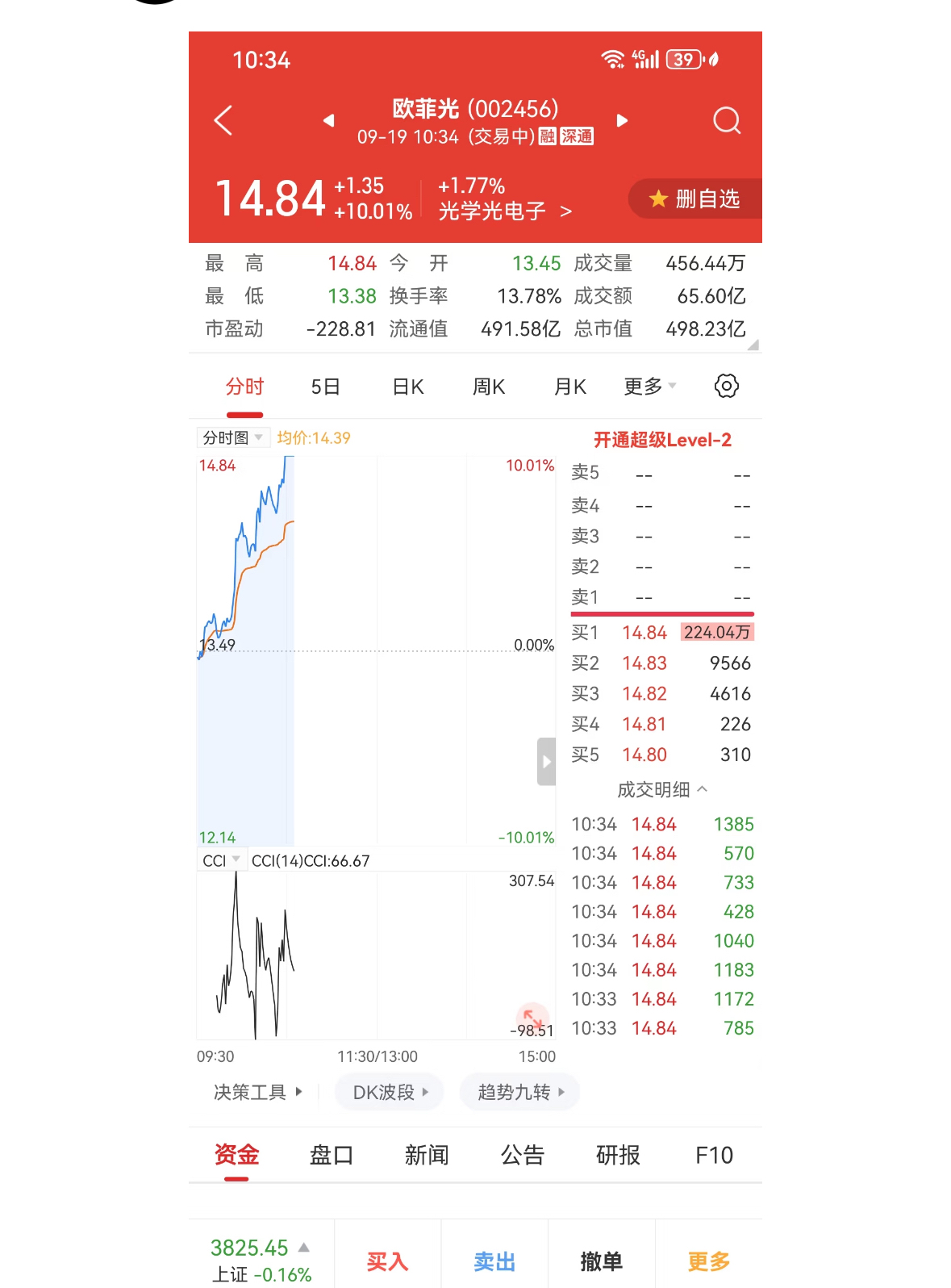Switch to the 日K chart
The width and height of the screenshot is (951, 1288).
click(x=408, y=387)
